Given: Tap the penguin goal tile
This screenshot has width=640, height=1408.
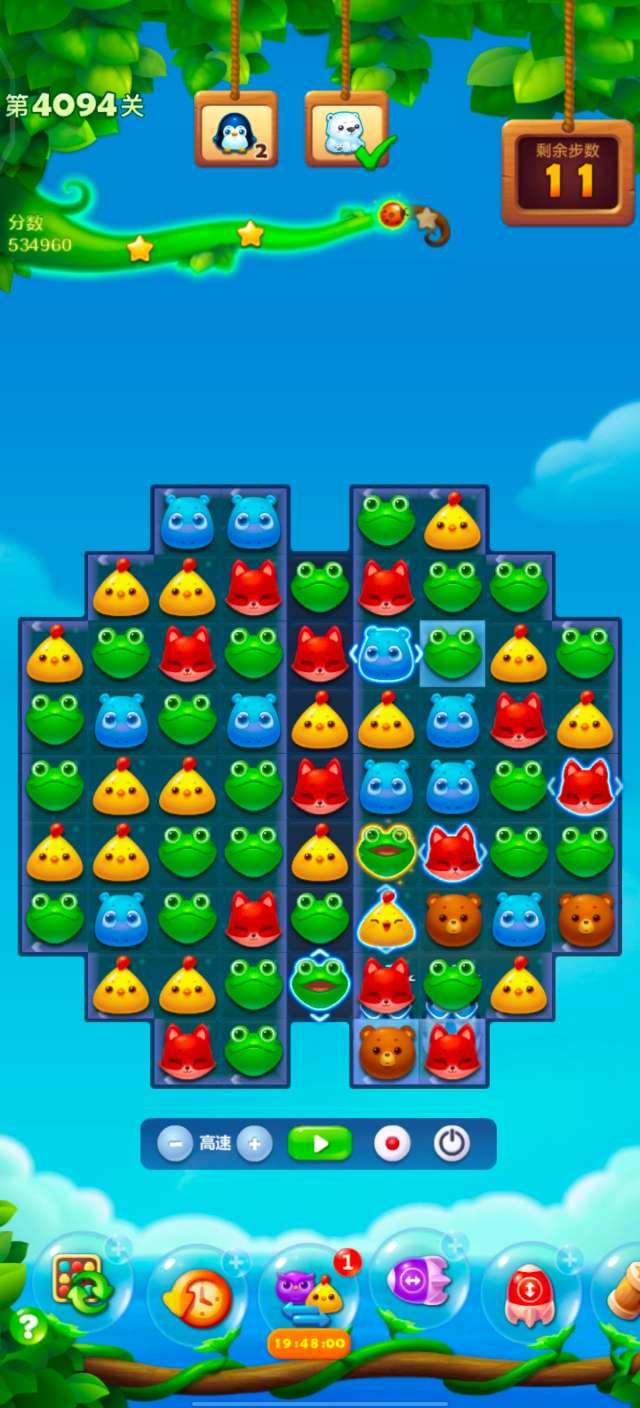Looking at the screenshot, I should [x=236, y=130].
